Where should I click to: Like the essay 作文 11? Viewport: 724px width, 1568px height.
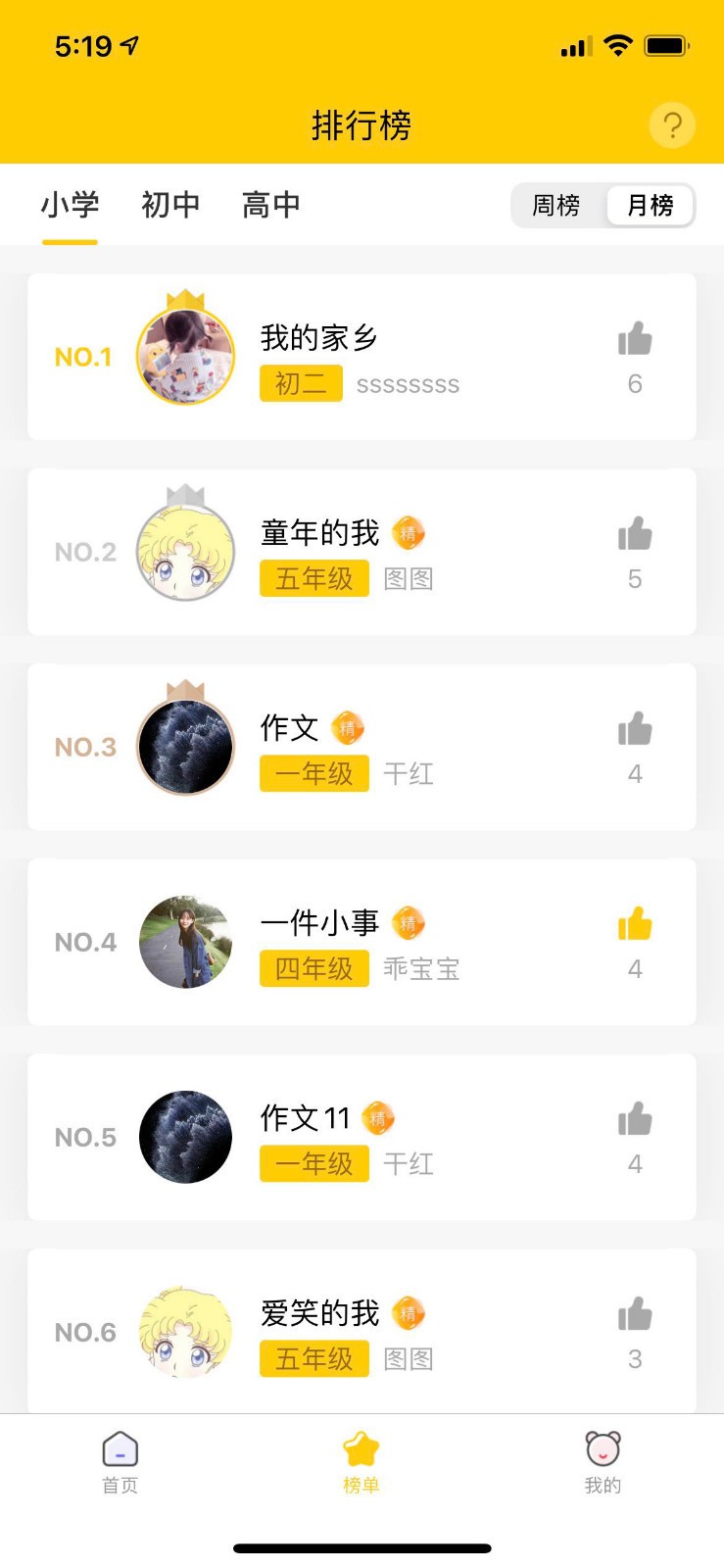click(635, 1120)
